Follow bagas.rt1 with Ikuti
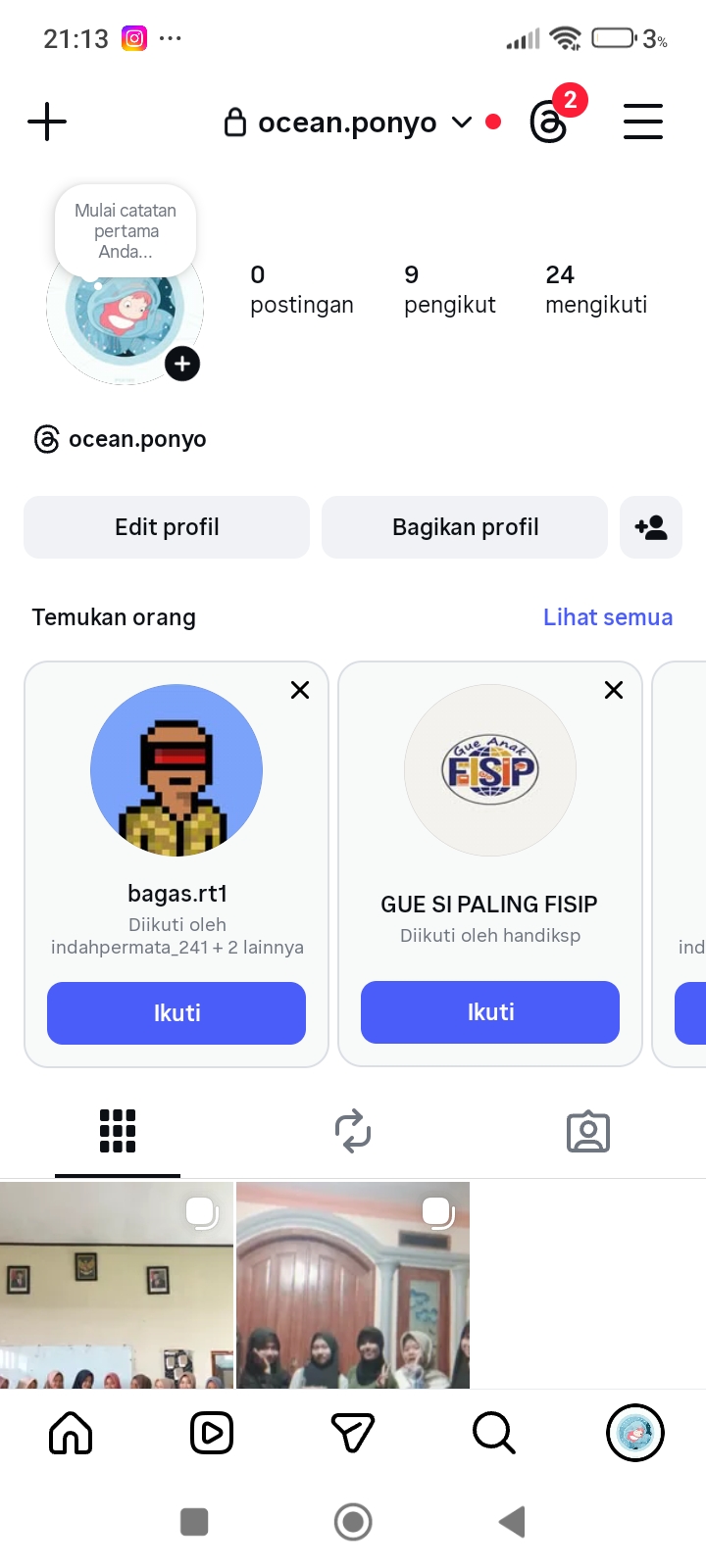Screen dimensions: 706x1568 (x=176, y=1012)
